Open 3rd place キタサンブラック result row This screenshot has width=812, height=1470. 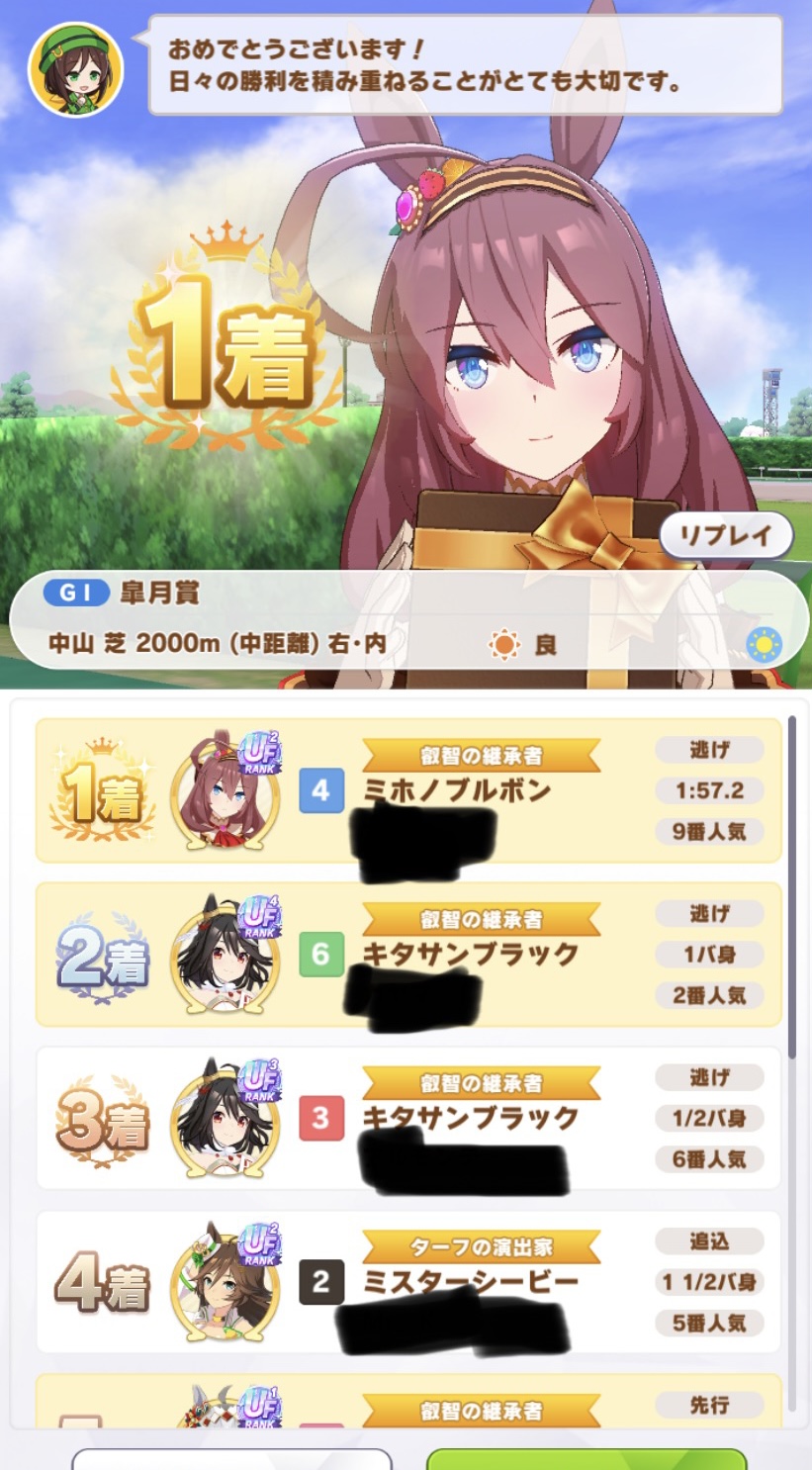click(407, 1118)
